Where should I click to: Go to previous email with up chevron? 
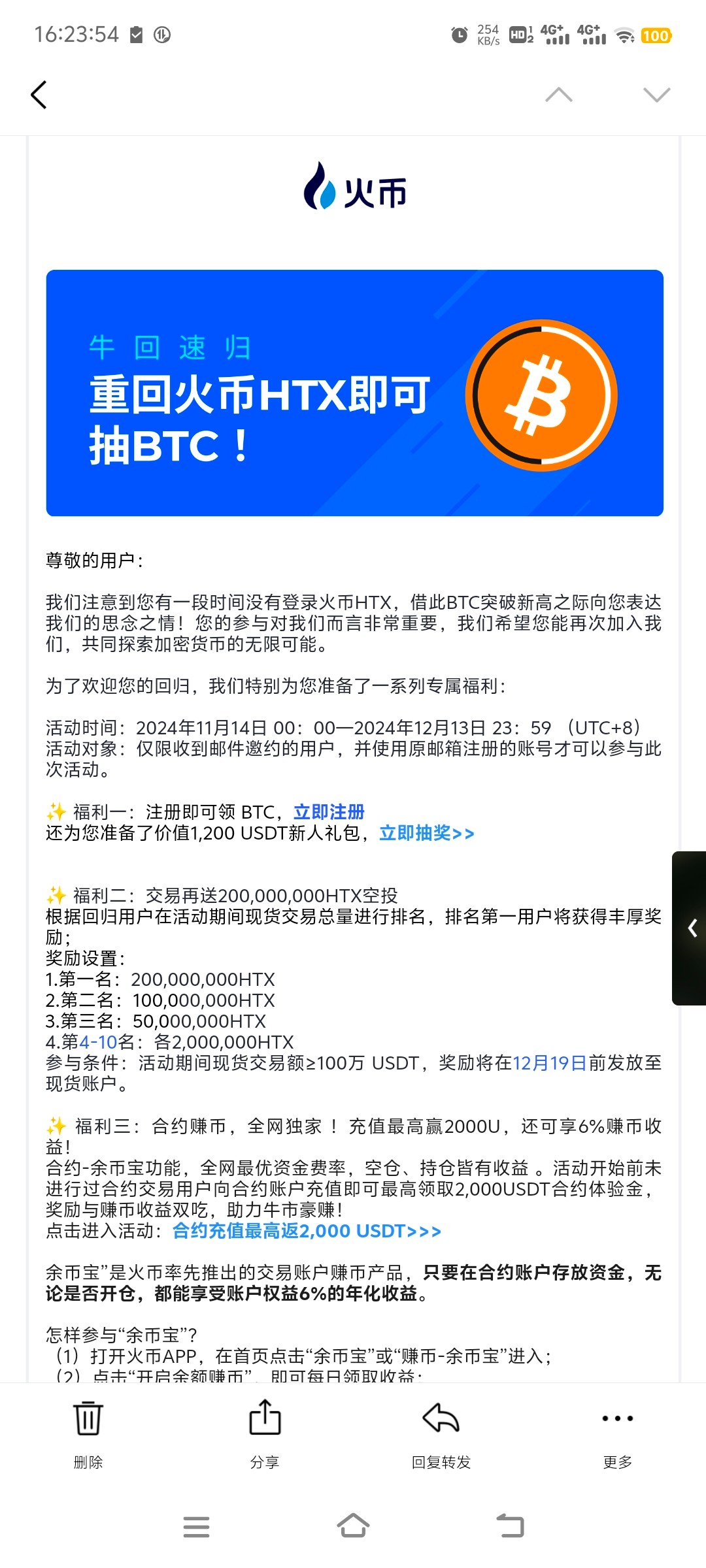559,95
